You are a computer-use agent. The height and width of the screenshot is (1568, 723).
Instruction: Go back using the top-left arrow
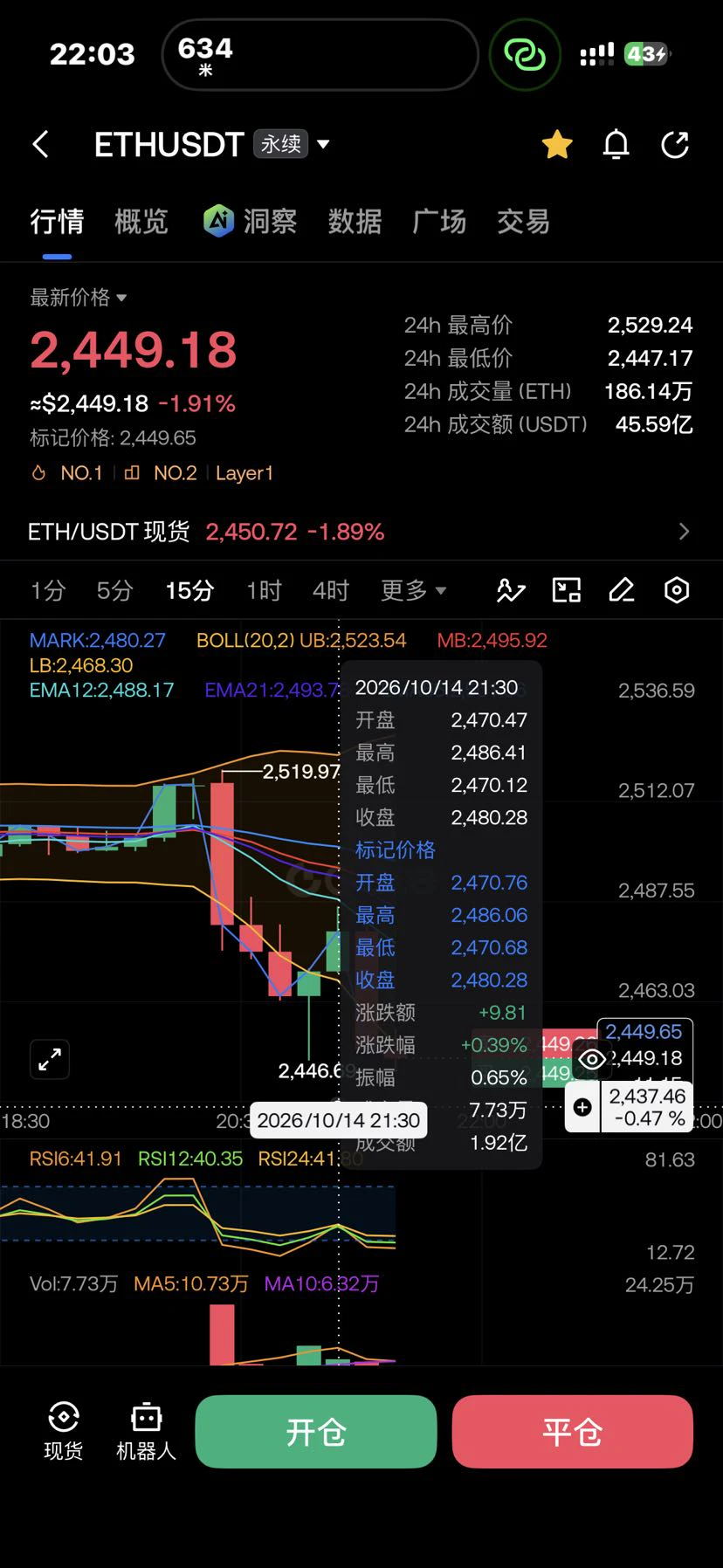click(x=40, y=144)
